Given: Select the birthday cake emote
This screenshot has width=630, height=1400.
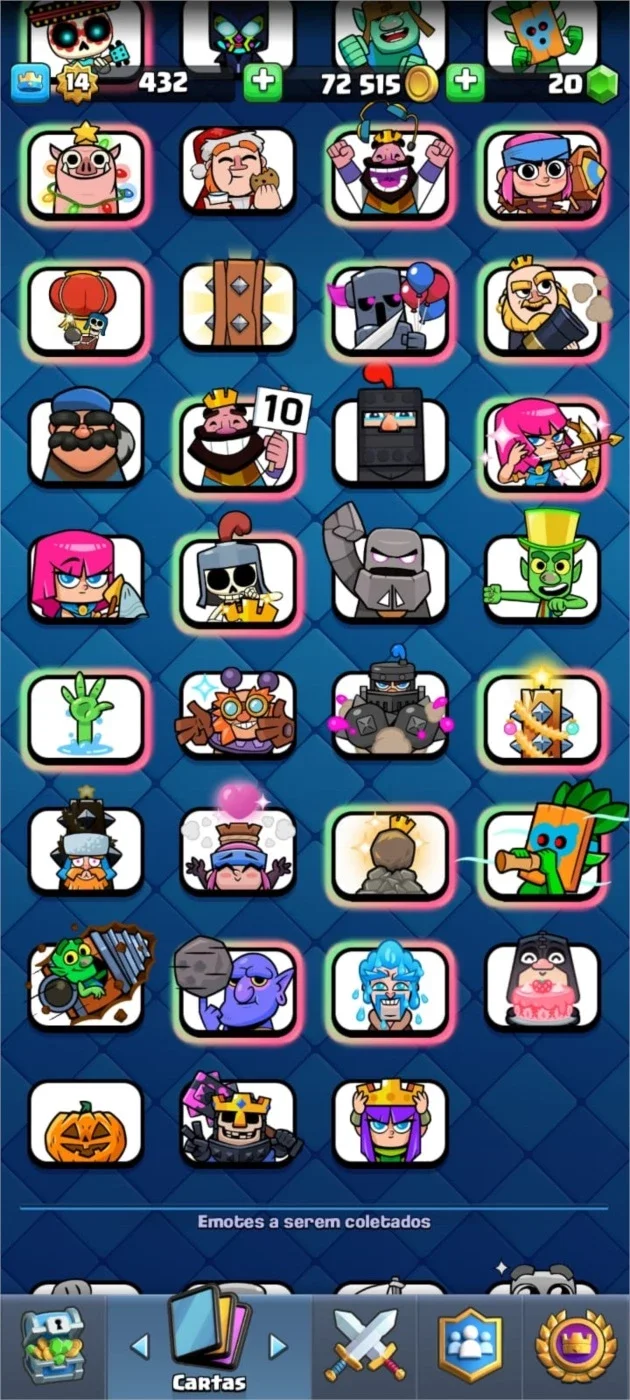Looking at the screenshot, I should pyautogui.click(x=542, y=985).
